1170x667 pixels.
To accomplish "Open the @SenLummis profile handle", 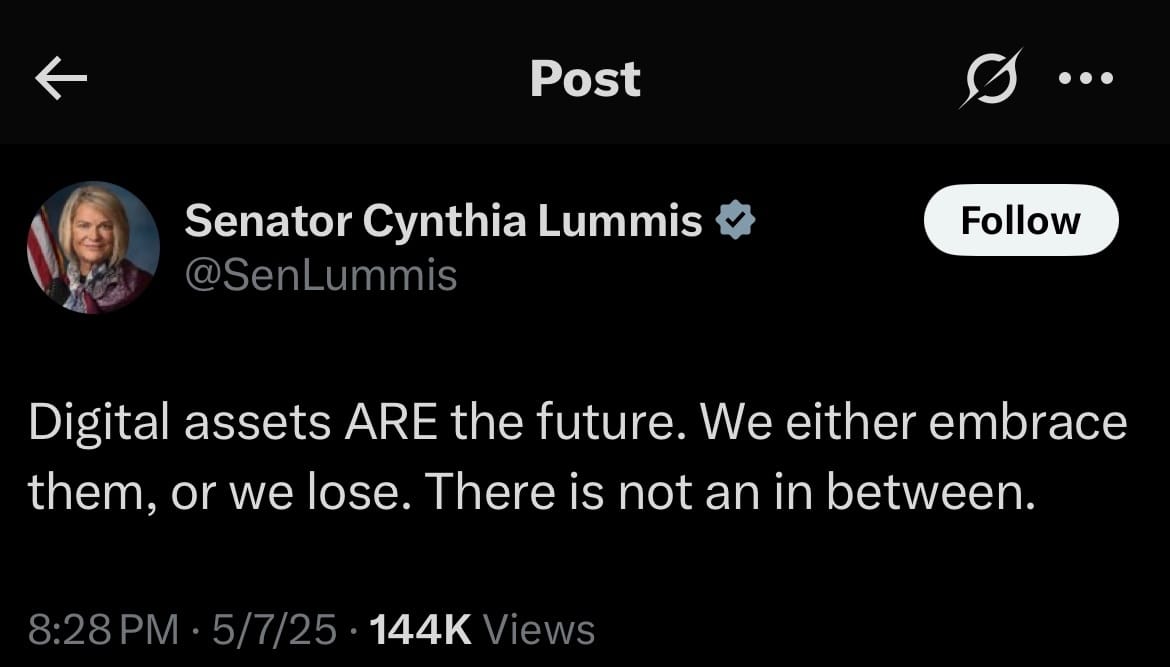I will coord(320,275).
